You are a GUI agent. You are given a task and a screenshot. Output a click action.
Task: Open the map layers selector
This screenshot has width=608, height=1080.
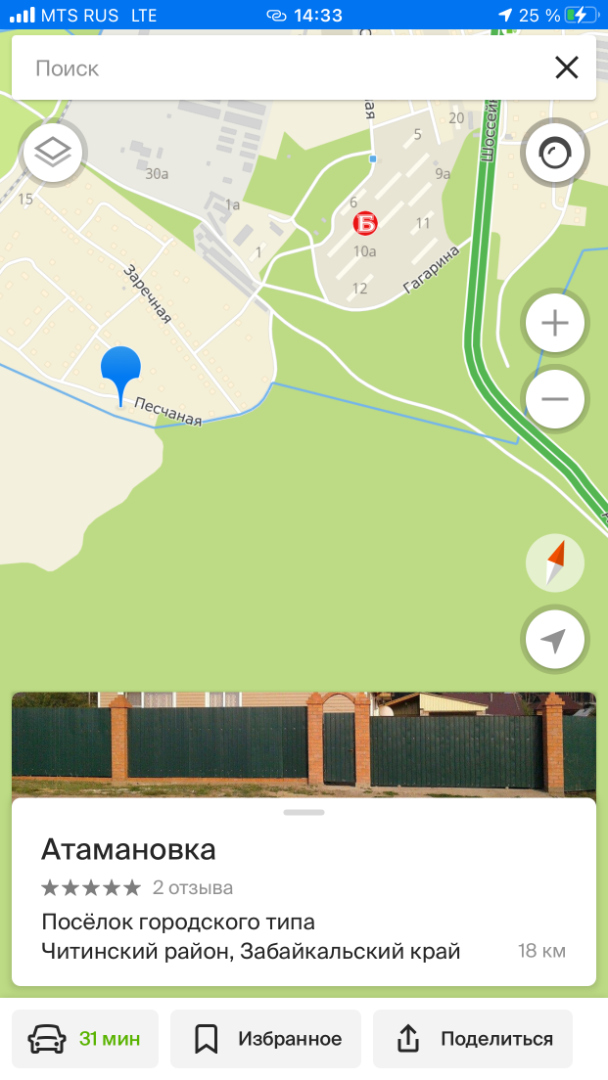point(53,152)
